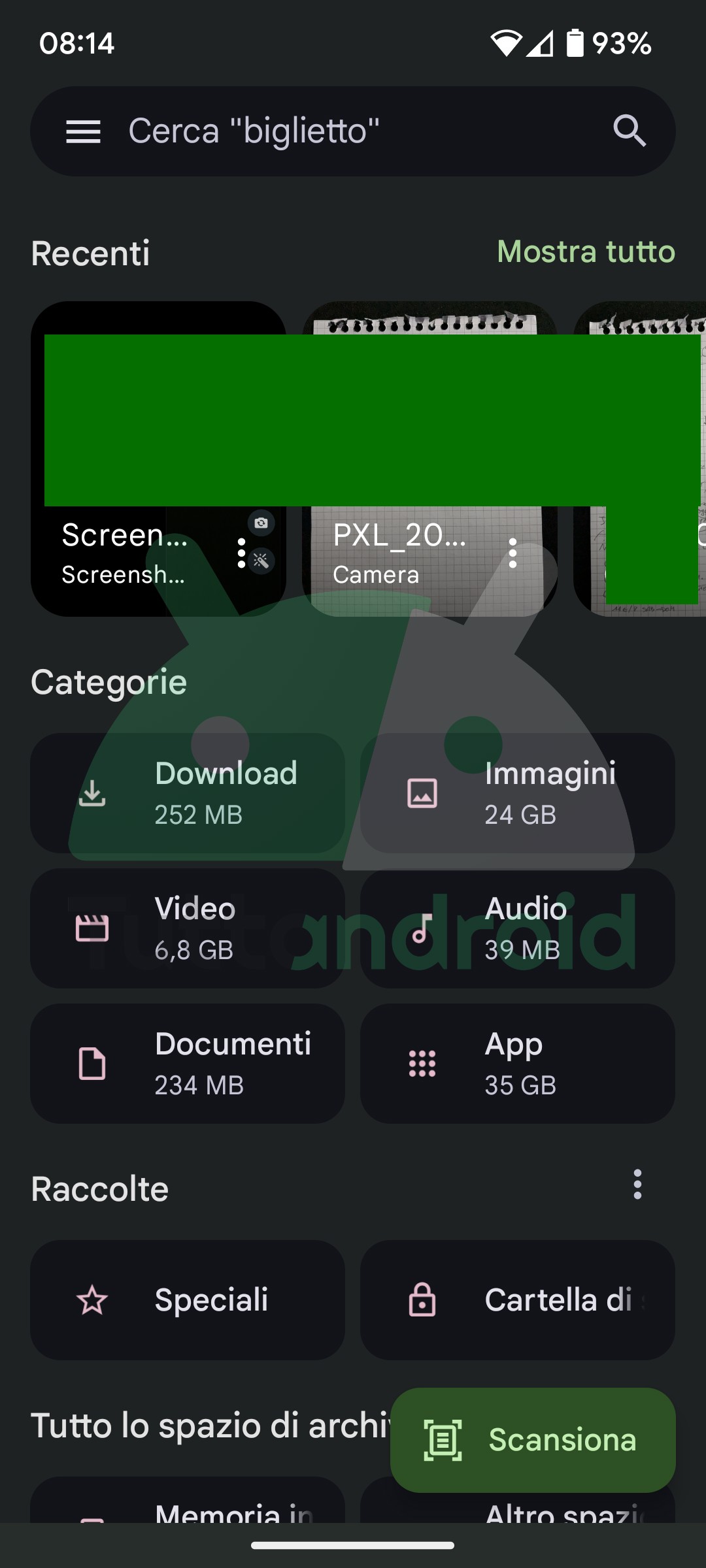The width and height of the screenshot is (706, 1568).
Task: Tap the Cerca "biglietto" search field
Action: pos(353,131)
